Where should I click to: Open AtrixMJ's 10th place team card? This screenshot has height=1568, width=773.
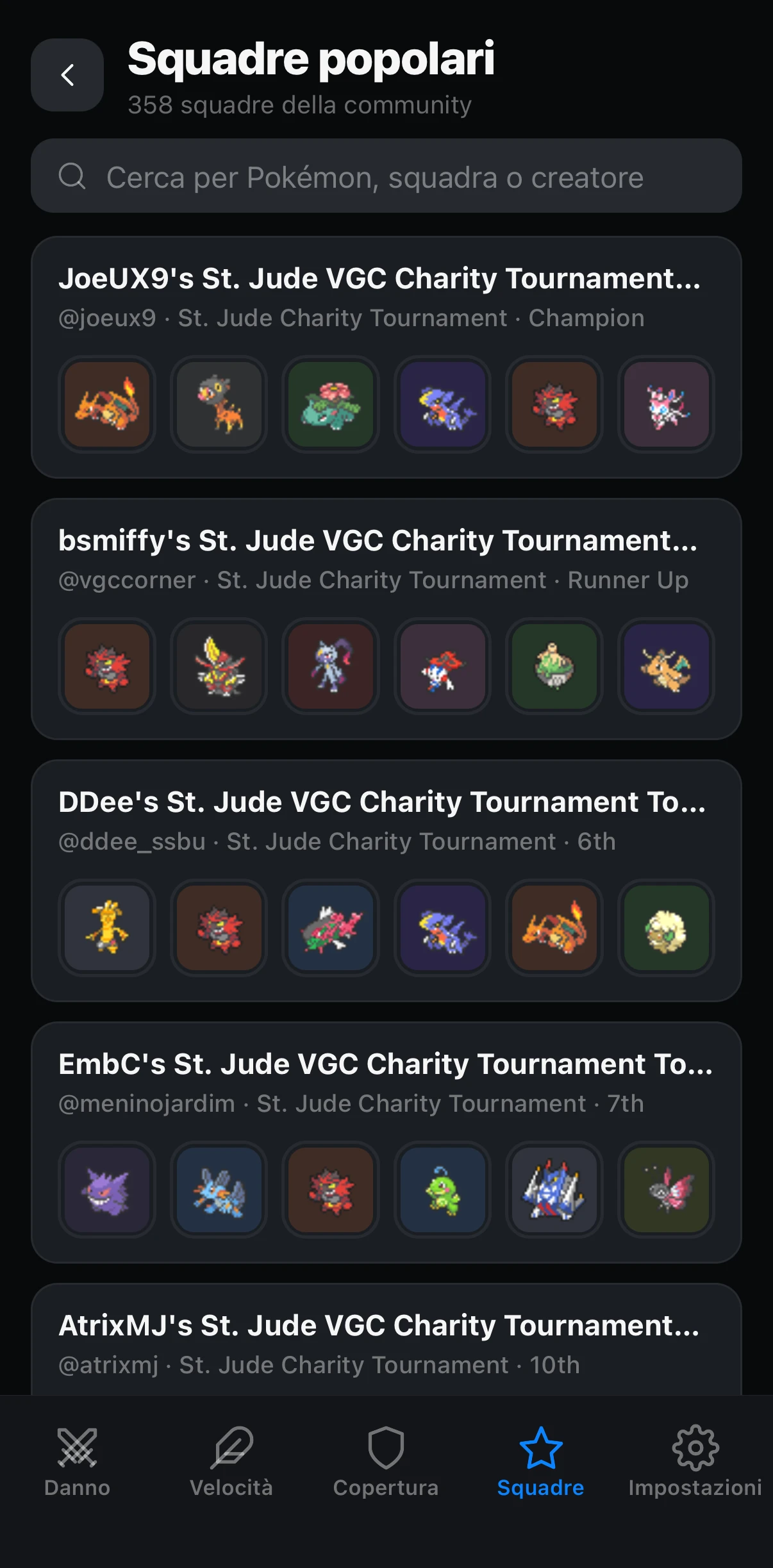point(386,1339)
